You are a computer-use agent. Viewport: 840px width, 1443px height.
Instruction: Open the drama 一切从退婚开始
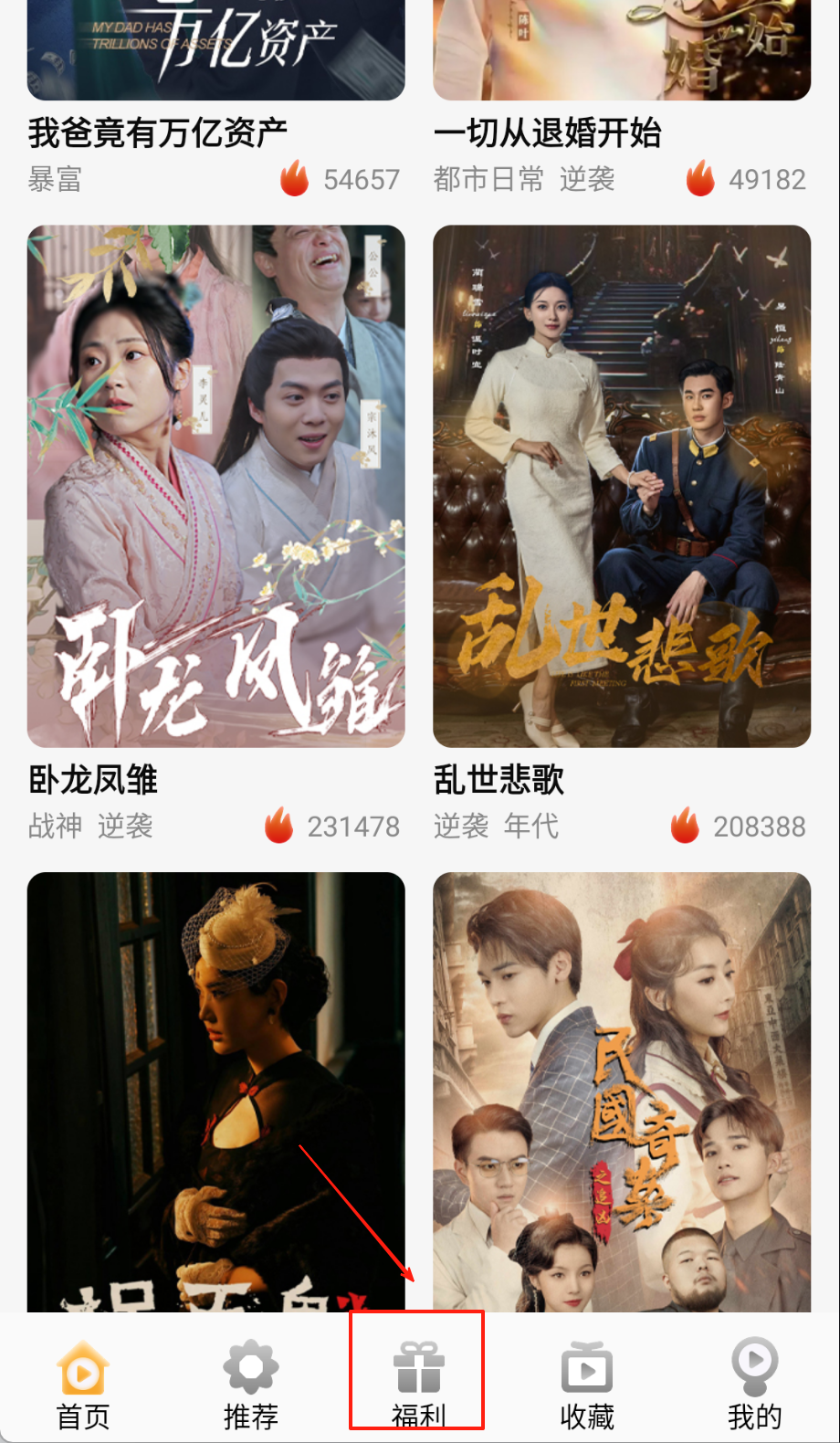[x=622, y=55]
